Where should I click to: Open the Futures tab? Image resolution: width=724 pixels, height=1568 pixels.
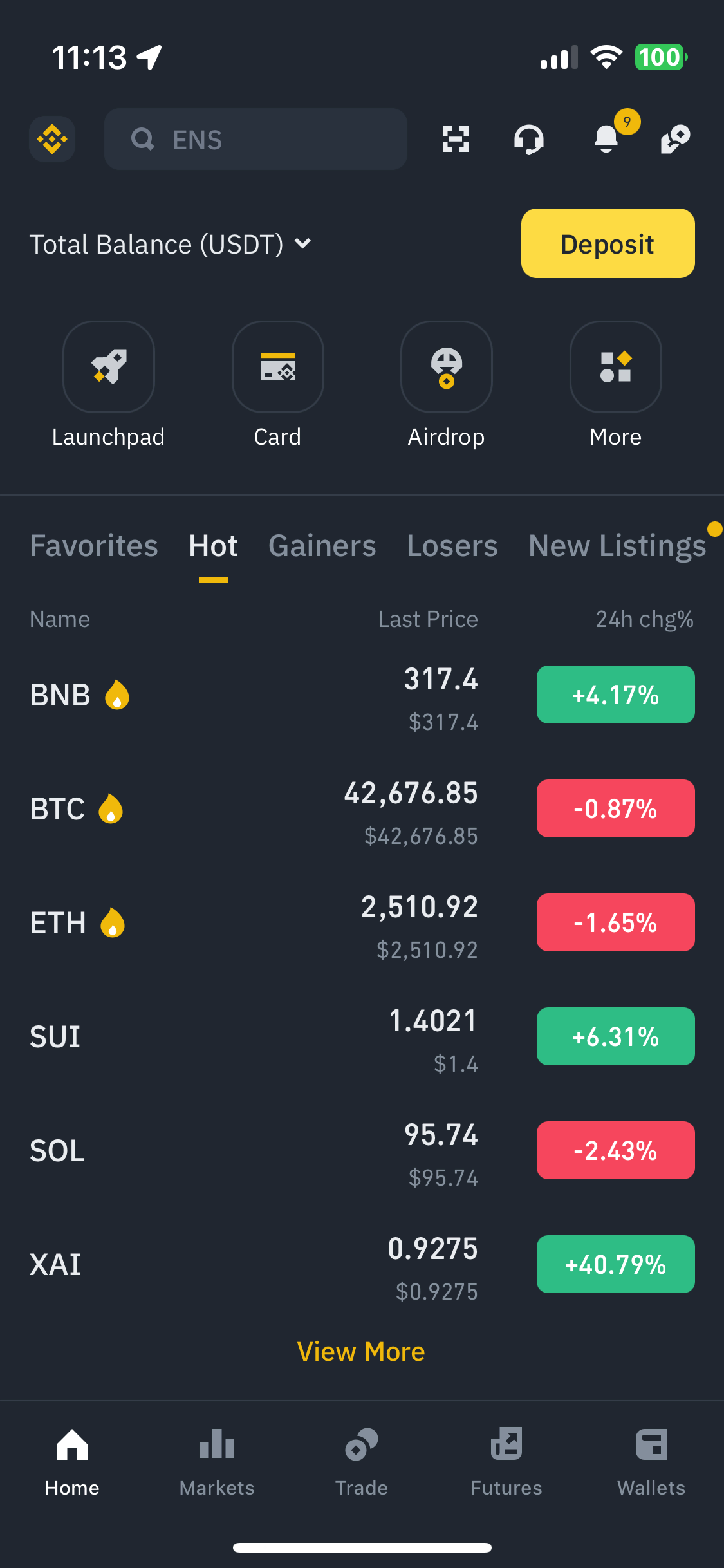506,1468
